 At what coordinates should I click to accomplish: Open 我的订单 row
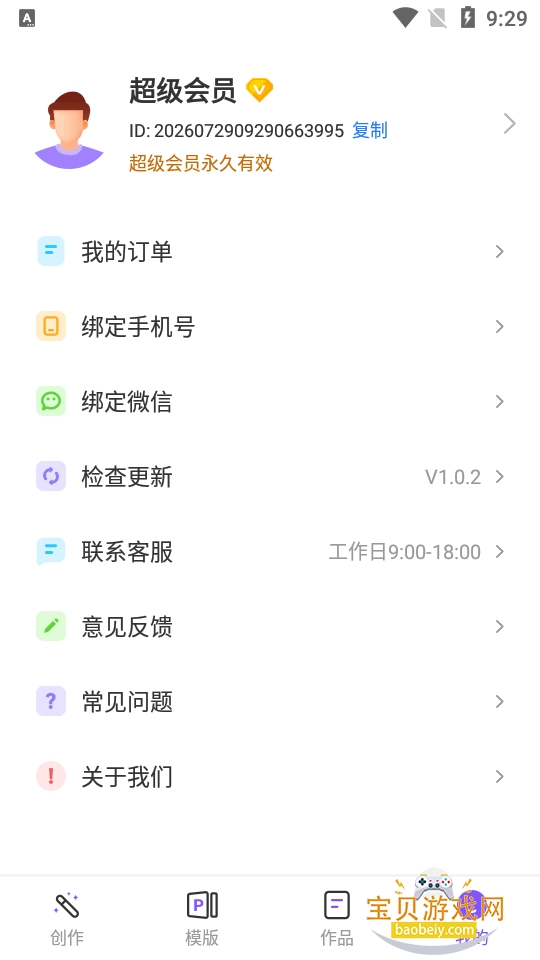coord(270,252)
